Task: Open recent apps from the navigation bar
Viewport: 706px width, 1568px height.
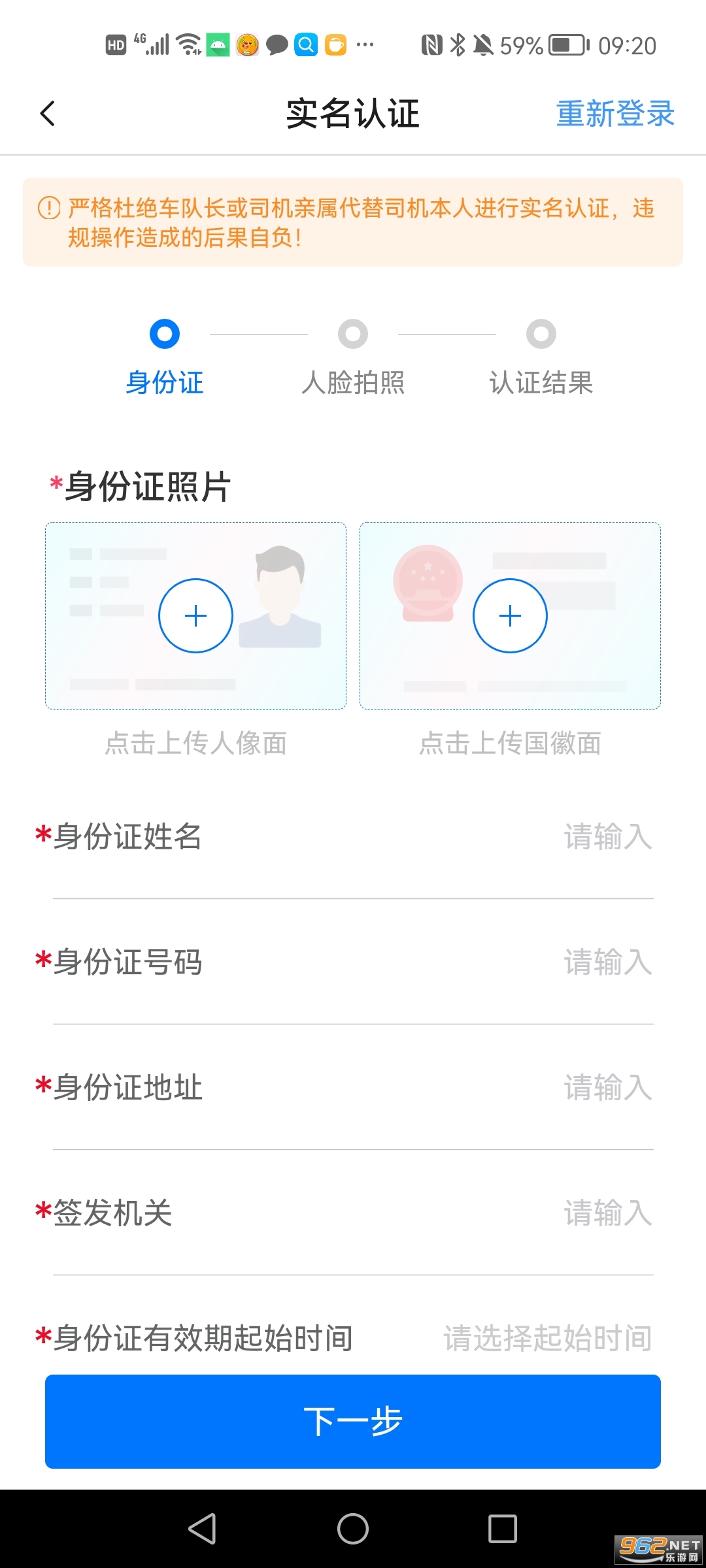Action: (503, 1529)
